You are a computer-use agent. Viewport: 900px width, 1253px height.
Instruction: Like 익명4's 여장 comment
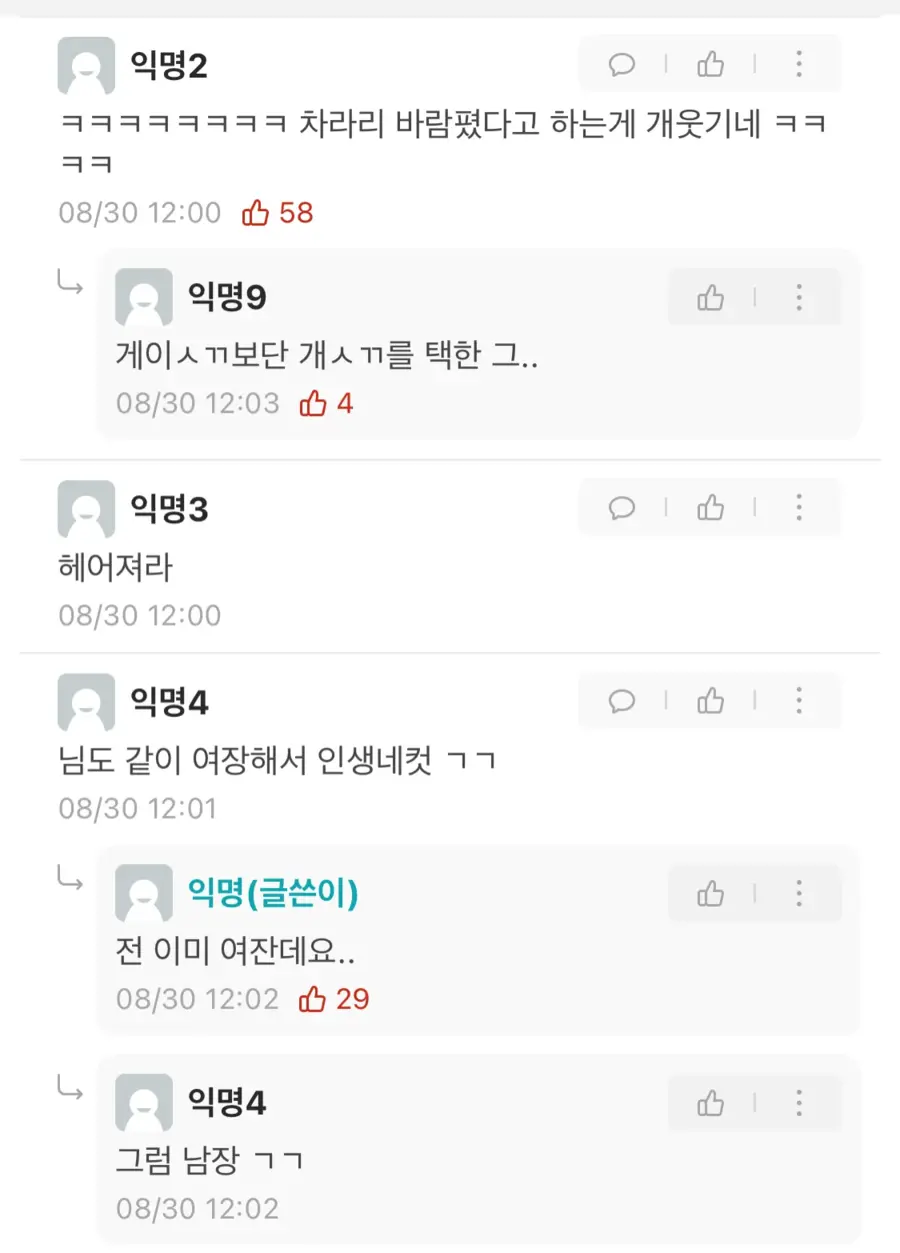pos(711,701)
